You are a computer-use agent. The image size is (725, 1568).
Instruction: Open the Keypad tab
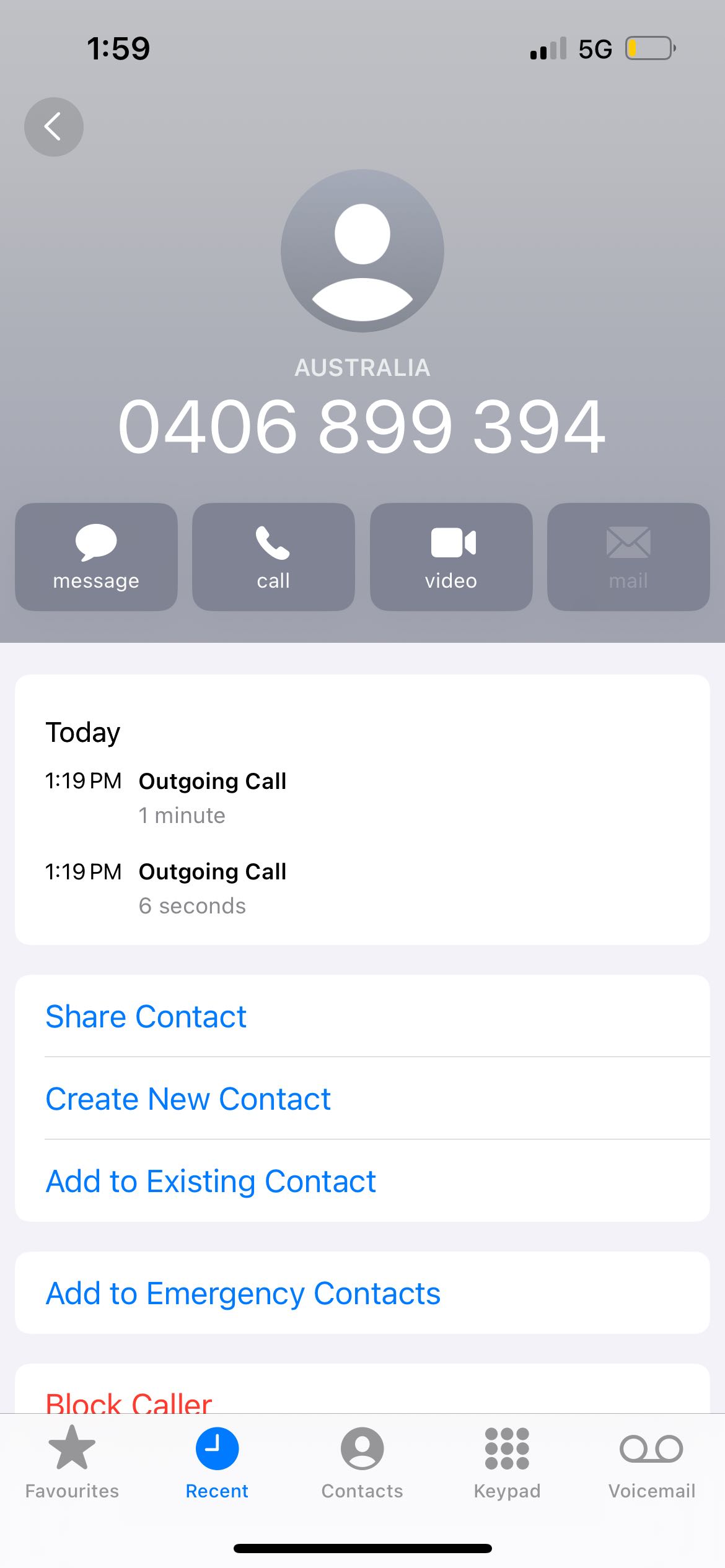[507, 1463]
